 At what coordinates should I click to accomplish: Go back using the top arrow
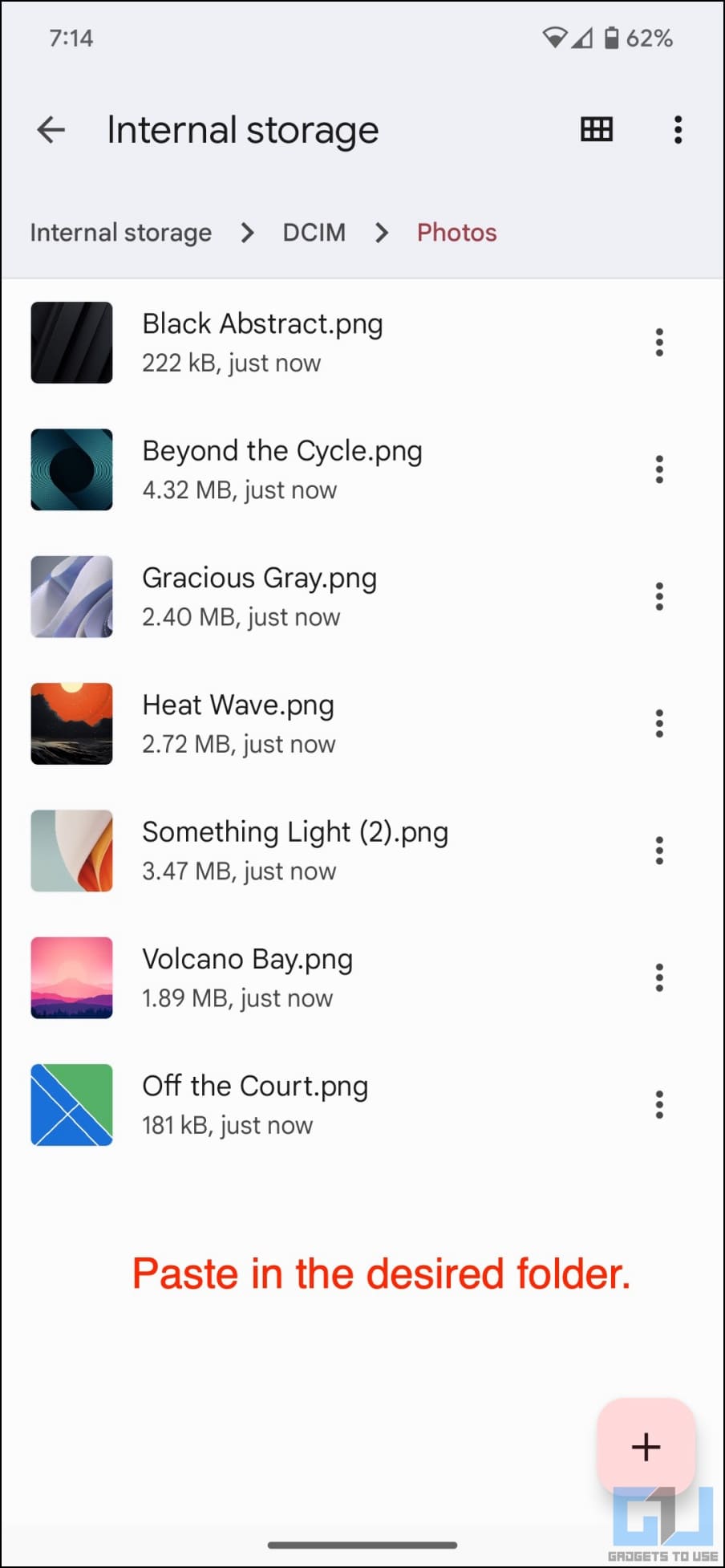[51, 129]
